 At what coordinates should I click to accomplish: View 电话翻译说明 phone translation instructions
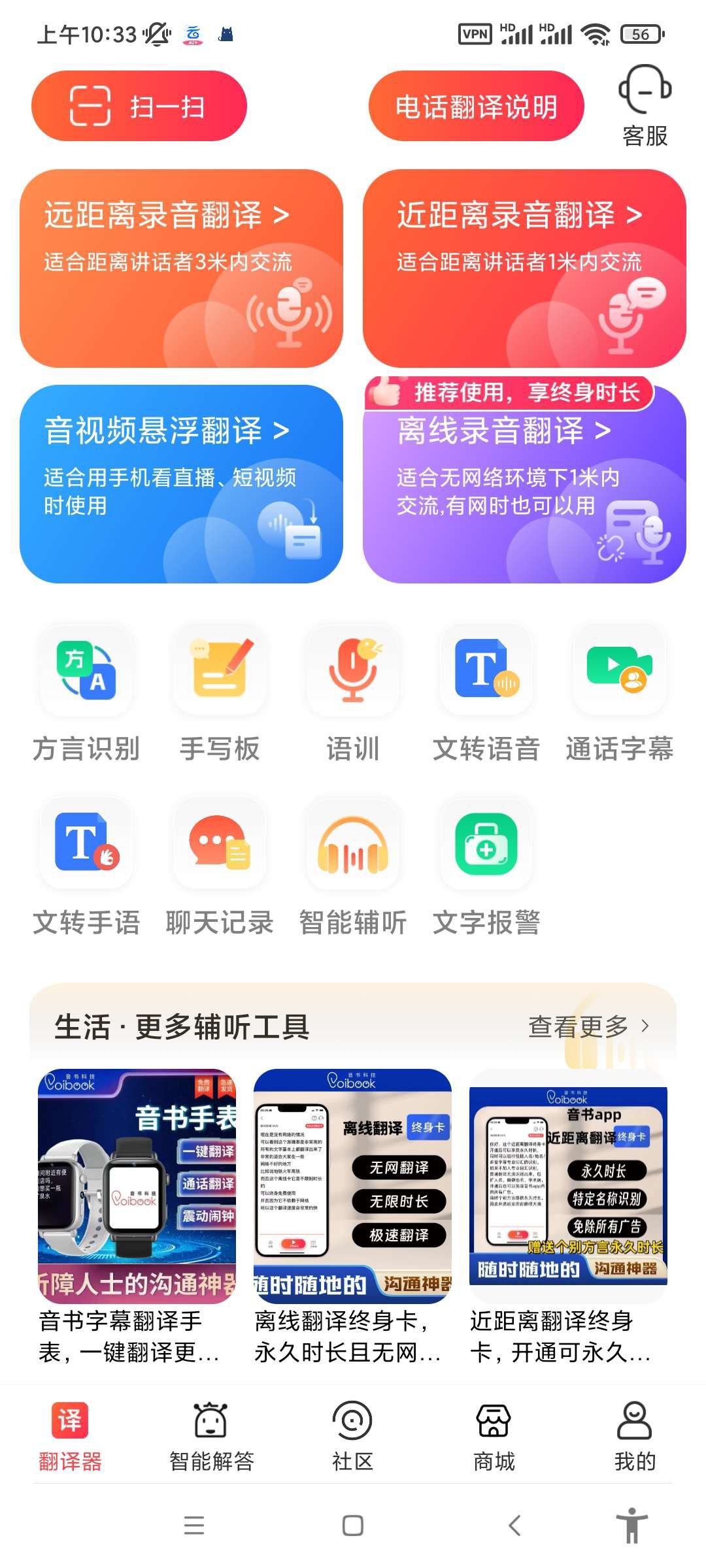click(477, 106)
